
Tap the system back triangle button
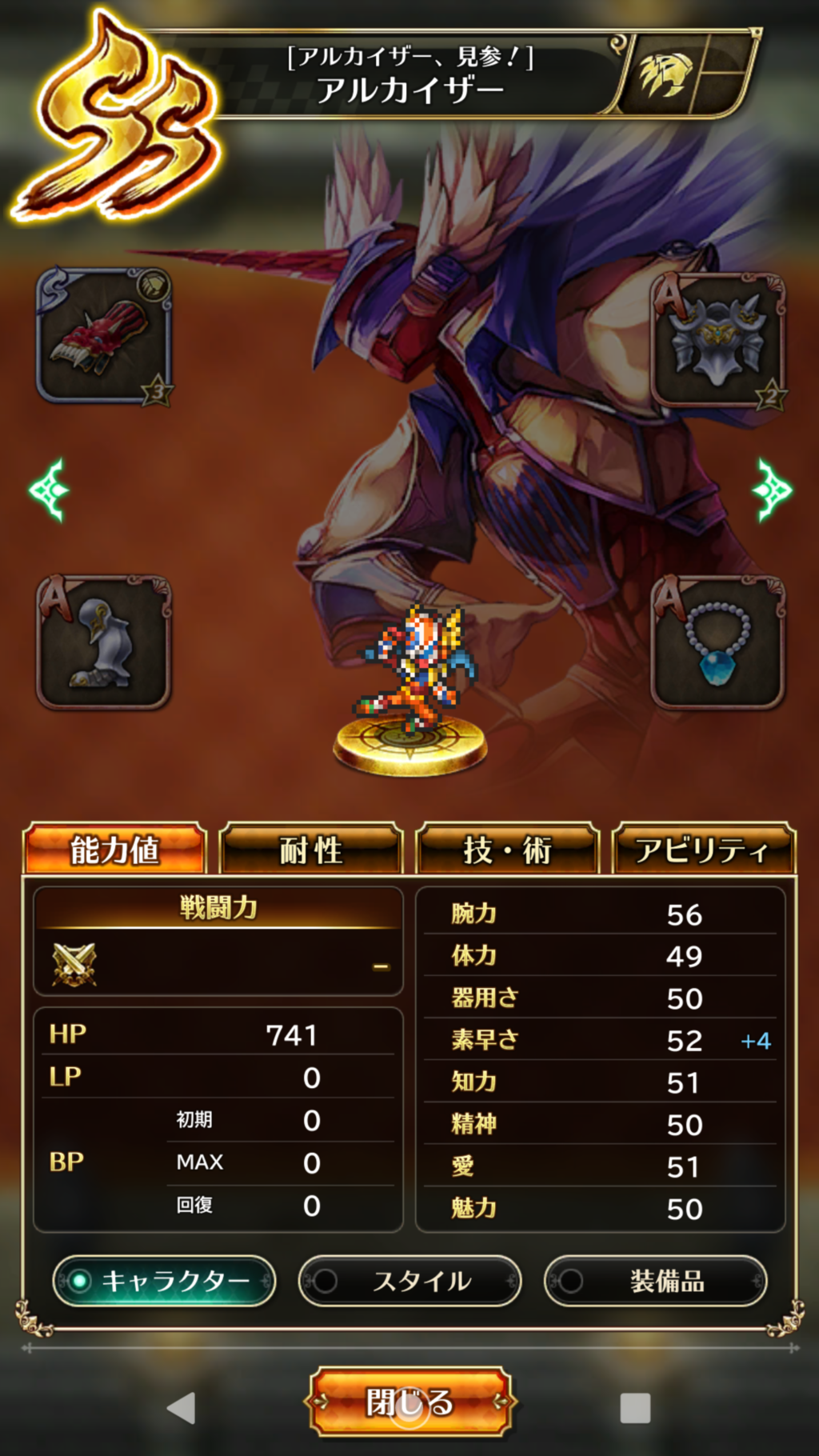pos(182,1408)
